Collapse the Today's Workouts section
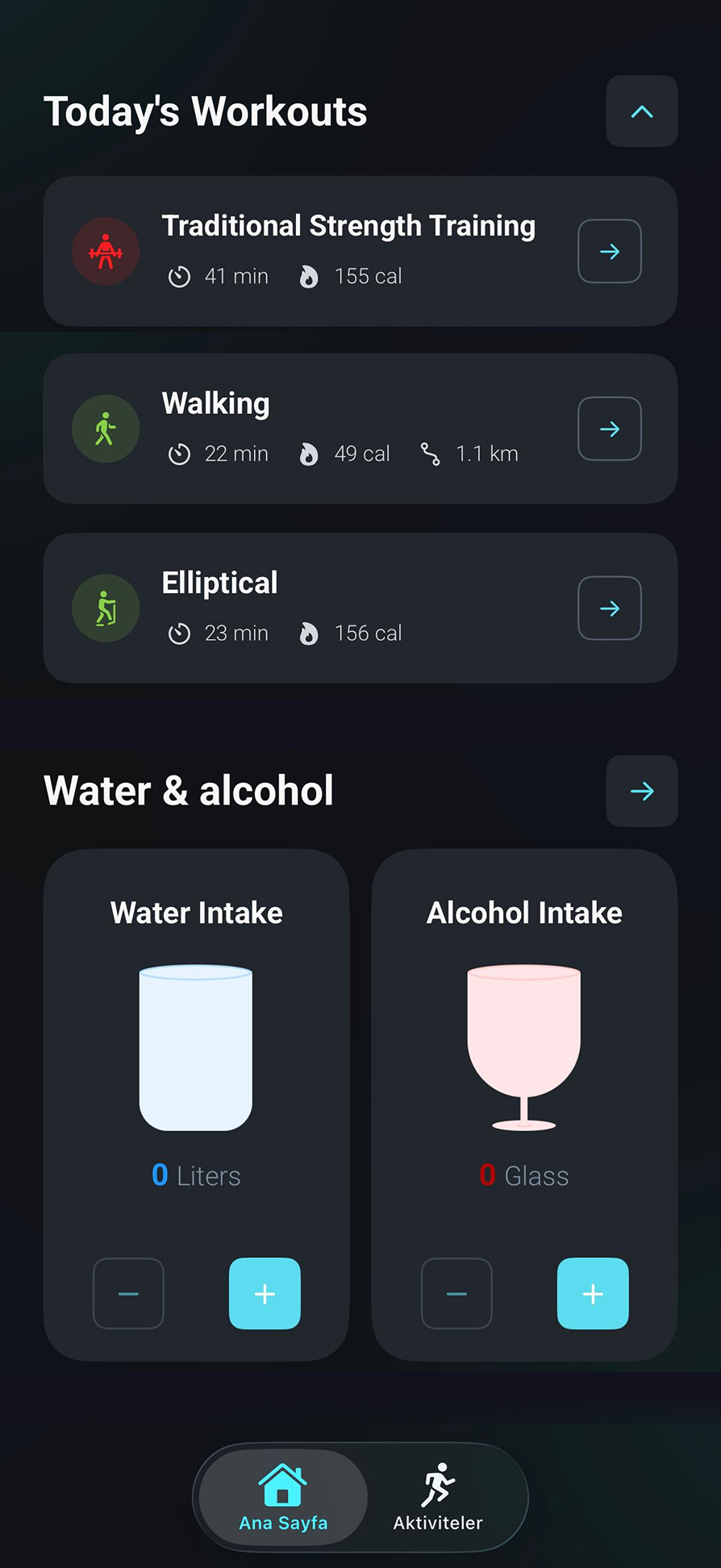 pyautogui.click(x=641, y=111)
